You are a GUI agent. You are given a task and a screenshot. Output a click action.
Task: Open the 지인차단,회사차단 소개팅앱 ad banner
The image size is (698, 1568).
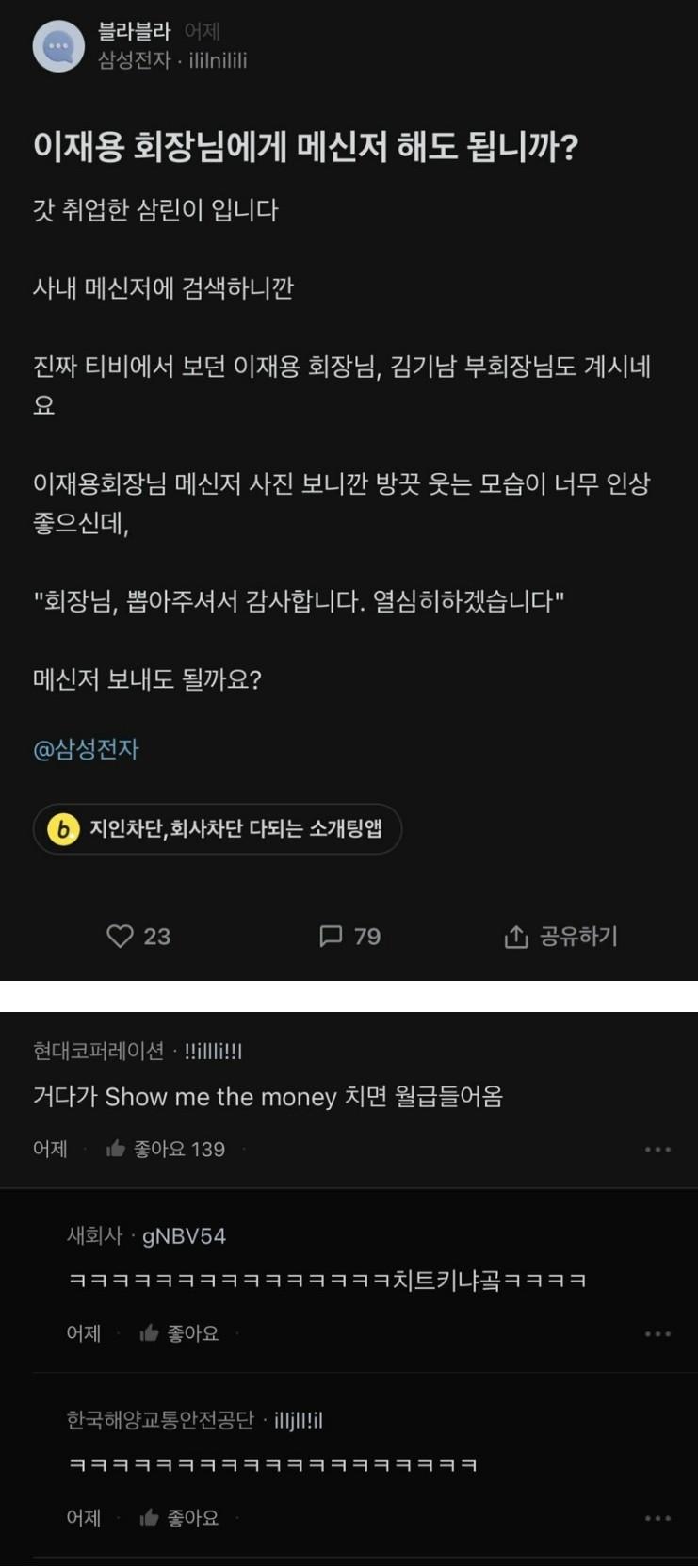point(218,829)
